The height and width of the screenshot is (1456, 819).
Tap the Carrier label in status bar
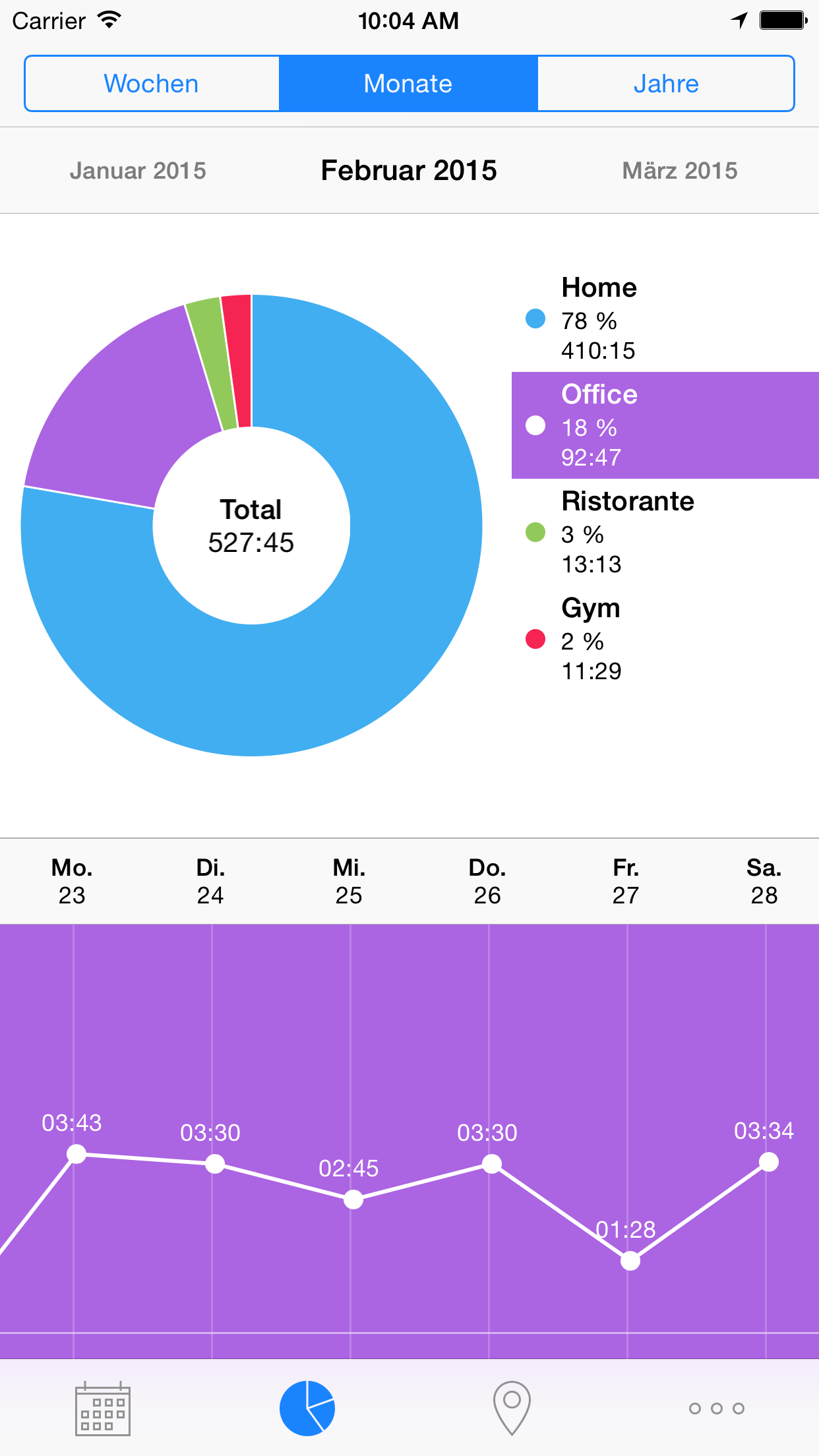47,20
